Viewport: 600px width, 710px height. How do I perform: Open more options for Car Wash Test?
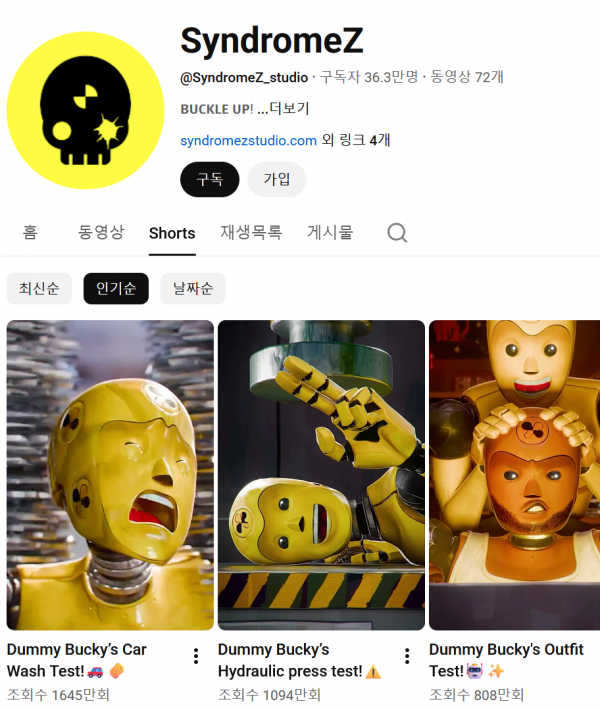pos(196,656)
